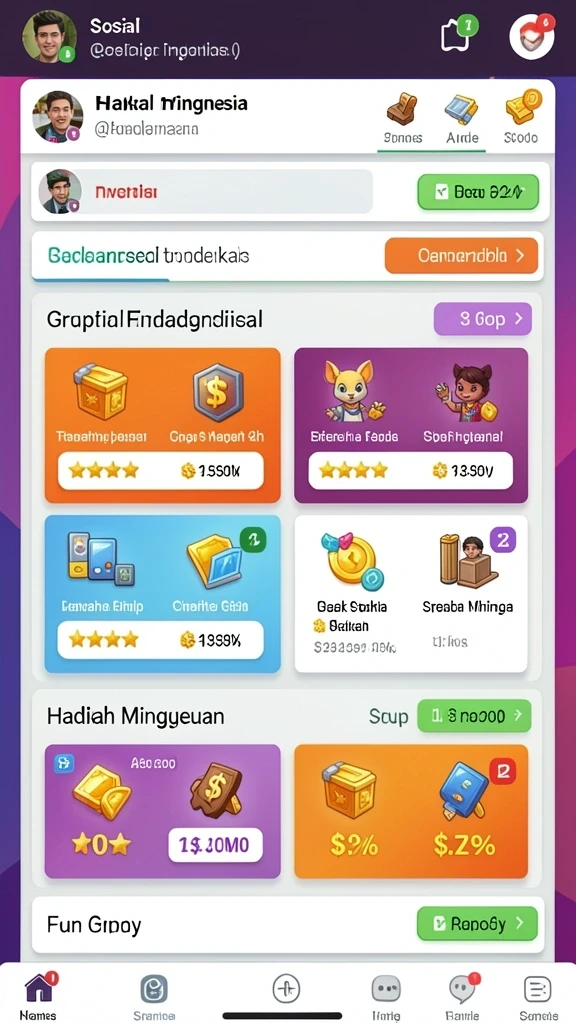
Task: Tap the orange Oannendbla button
Action: pos(462,255)
